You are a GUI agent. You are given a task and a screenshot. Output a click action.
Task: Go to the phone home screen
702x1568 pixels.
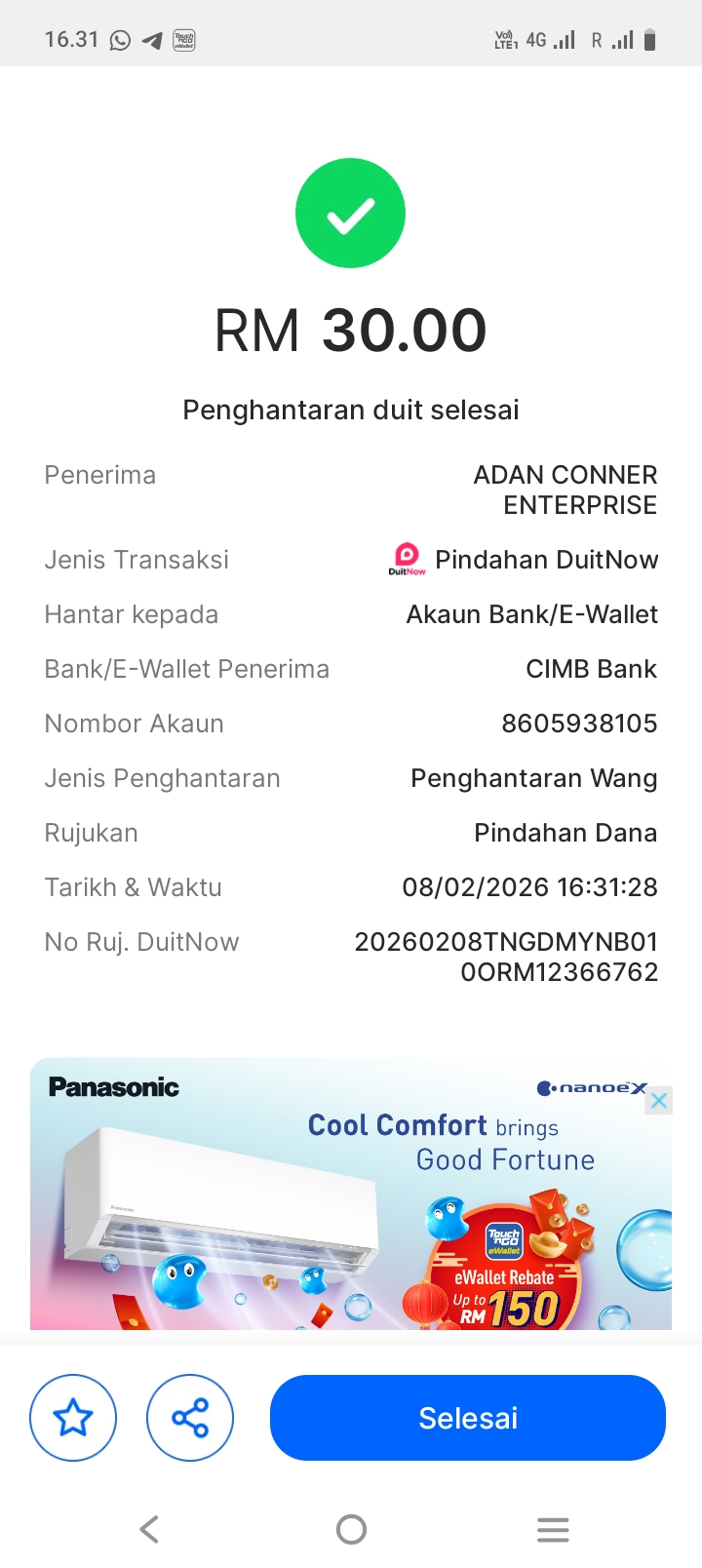pyautogui.click(x=351, y=1529)
